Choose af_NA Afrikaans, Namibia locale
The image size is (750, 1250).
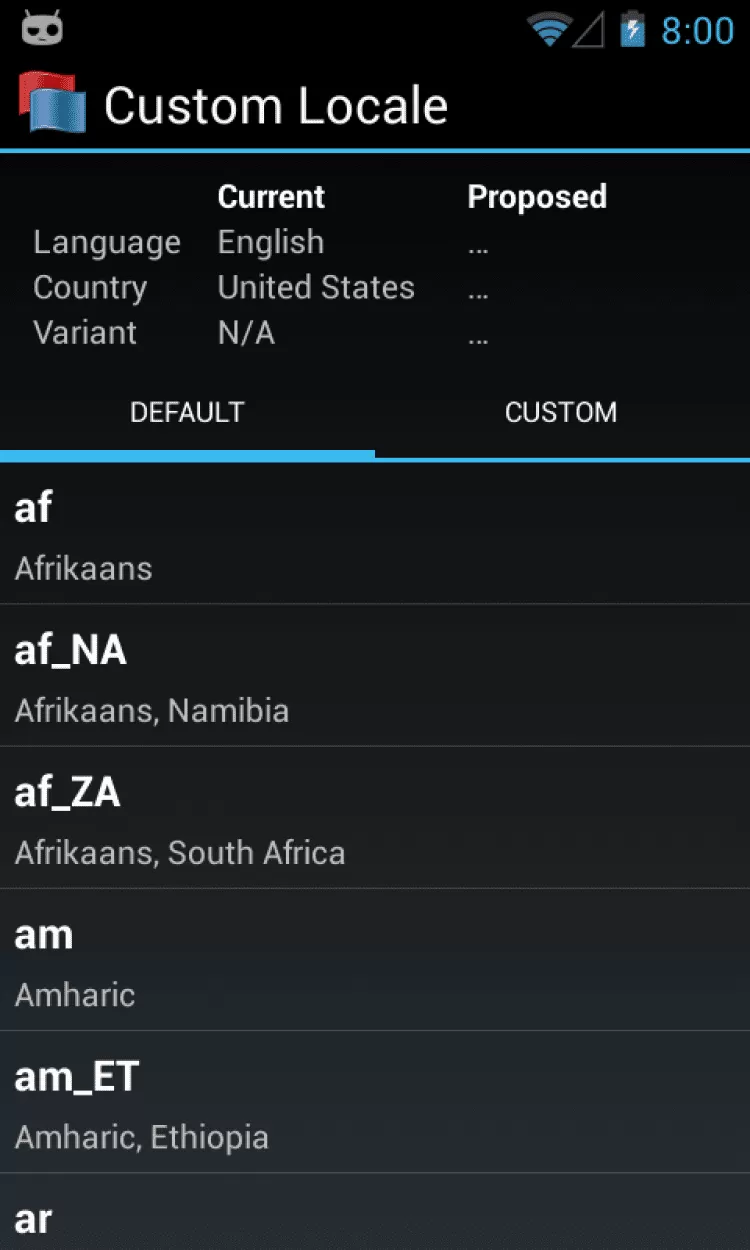tap(375, 676)
